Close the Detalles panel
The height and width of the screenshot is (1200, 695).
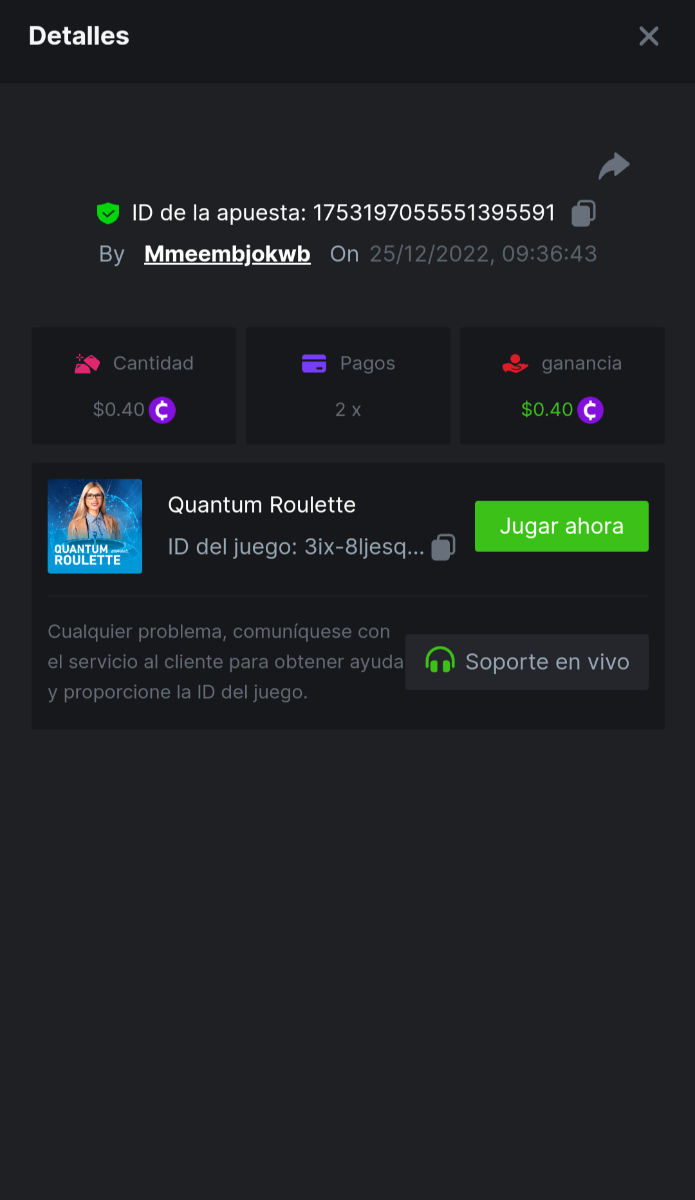click(x=649, y=37)
